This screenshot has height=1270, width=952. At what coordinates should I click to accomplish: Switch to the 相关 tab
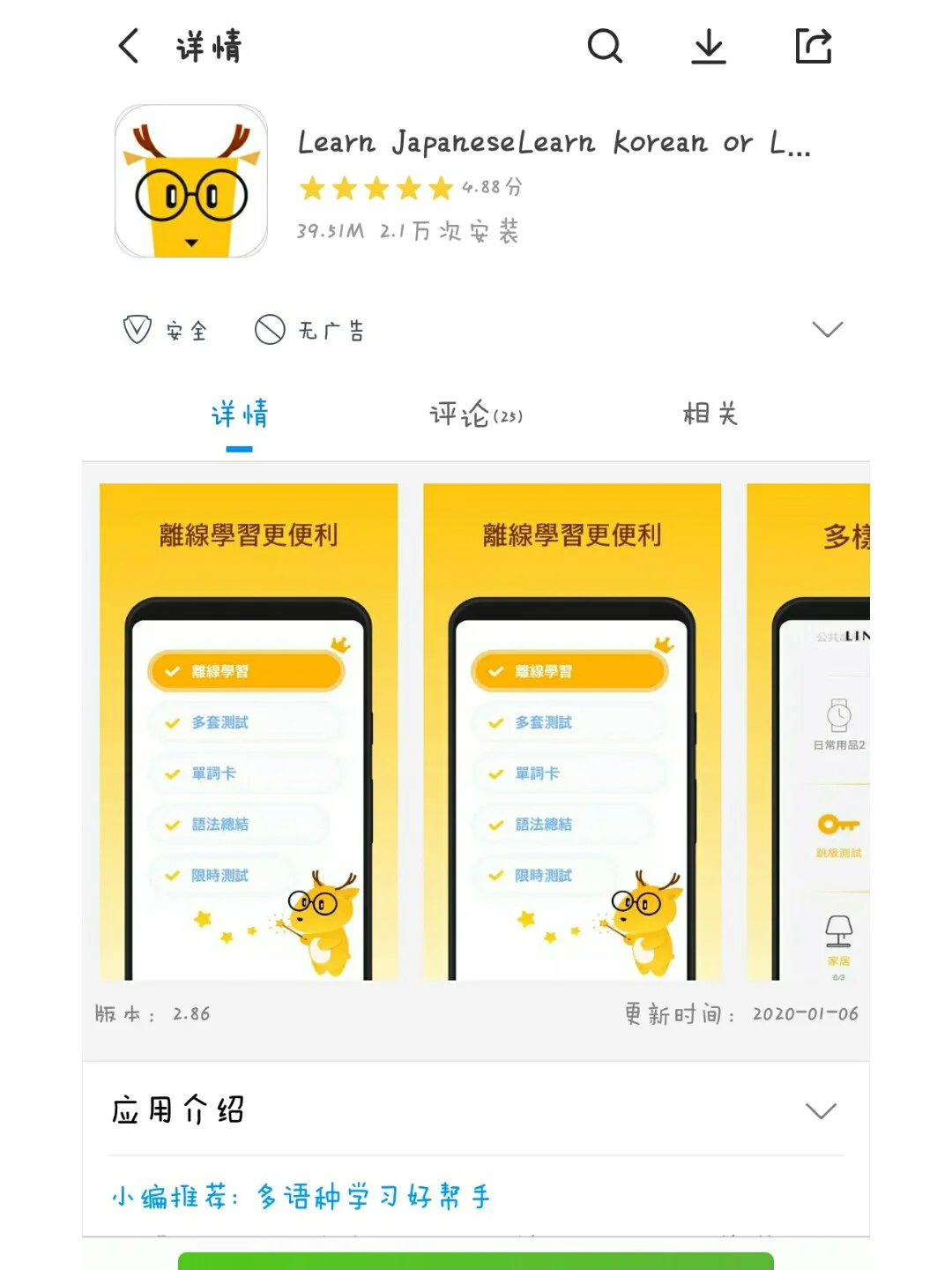pos(710,414)
